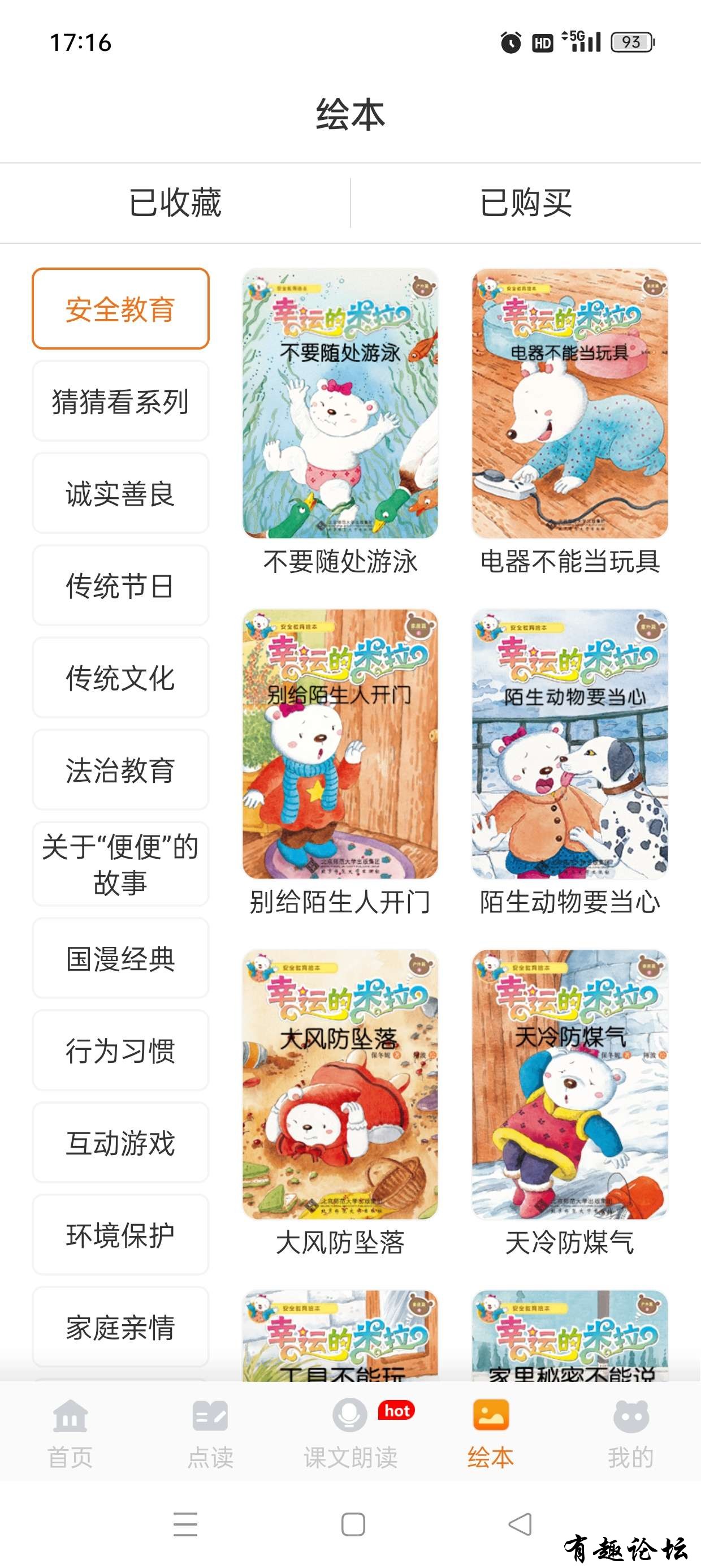
Task: Choose the 国漫经典 category
Action: [120, 959]
